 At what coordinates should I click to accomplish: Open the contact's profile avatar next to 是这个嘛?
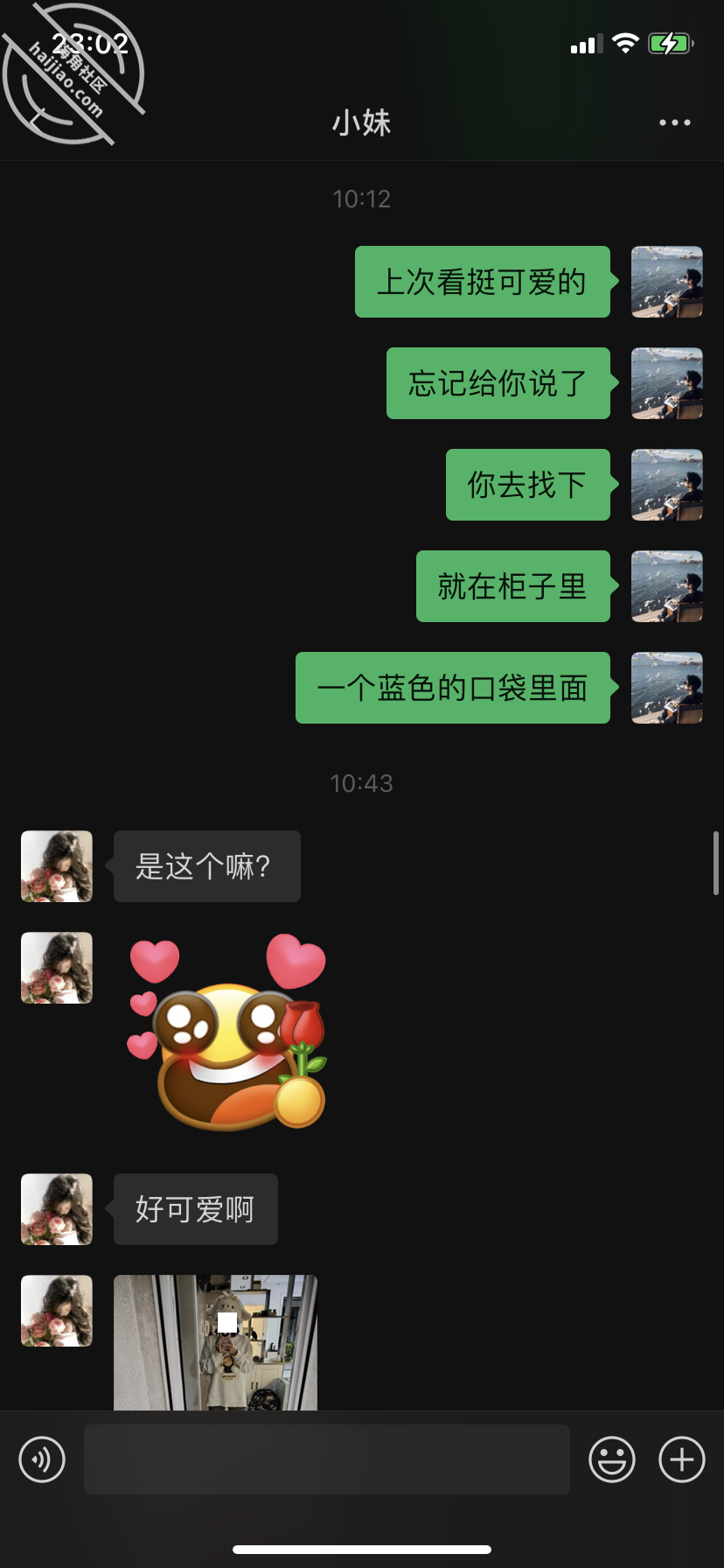56,866
